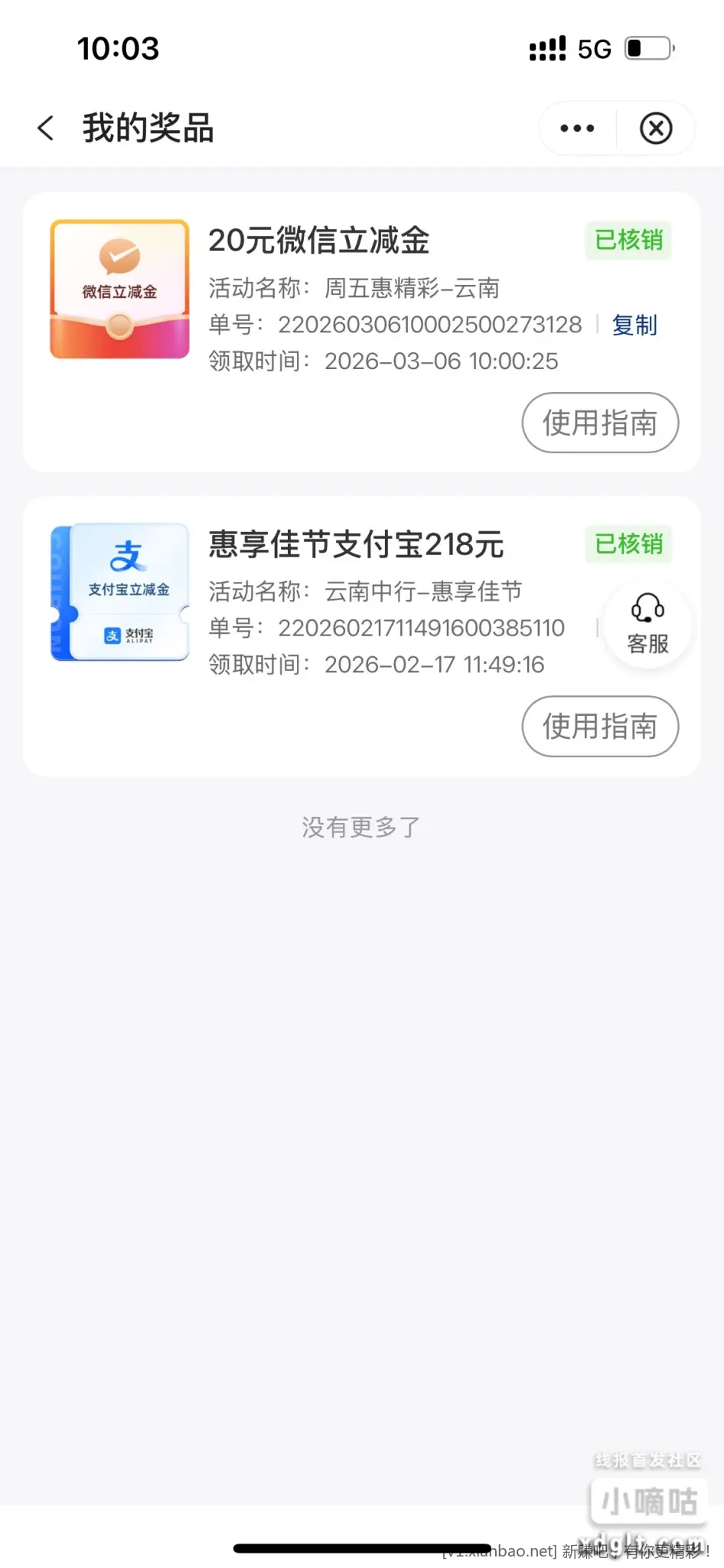Close the mini program with the X
The width and height of the screenshot is (724, 1568).
pyautogui.click(x=656, y=129)
